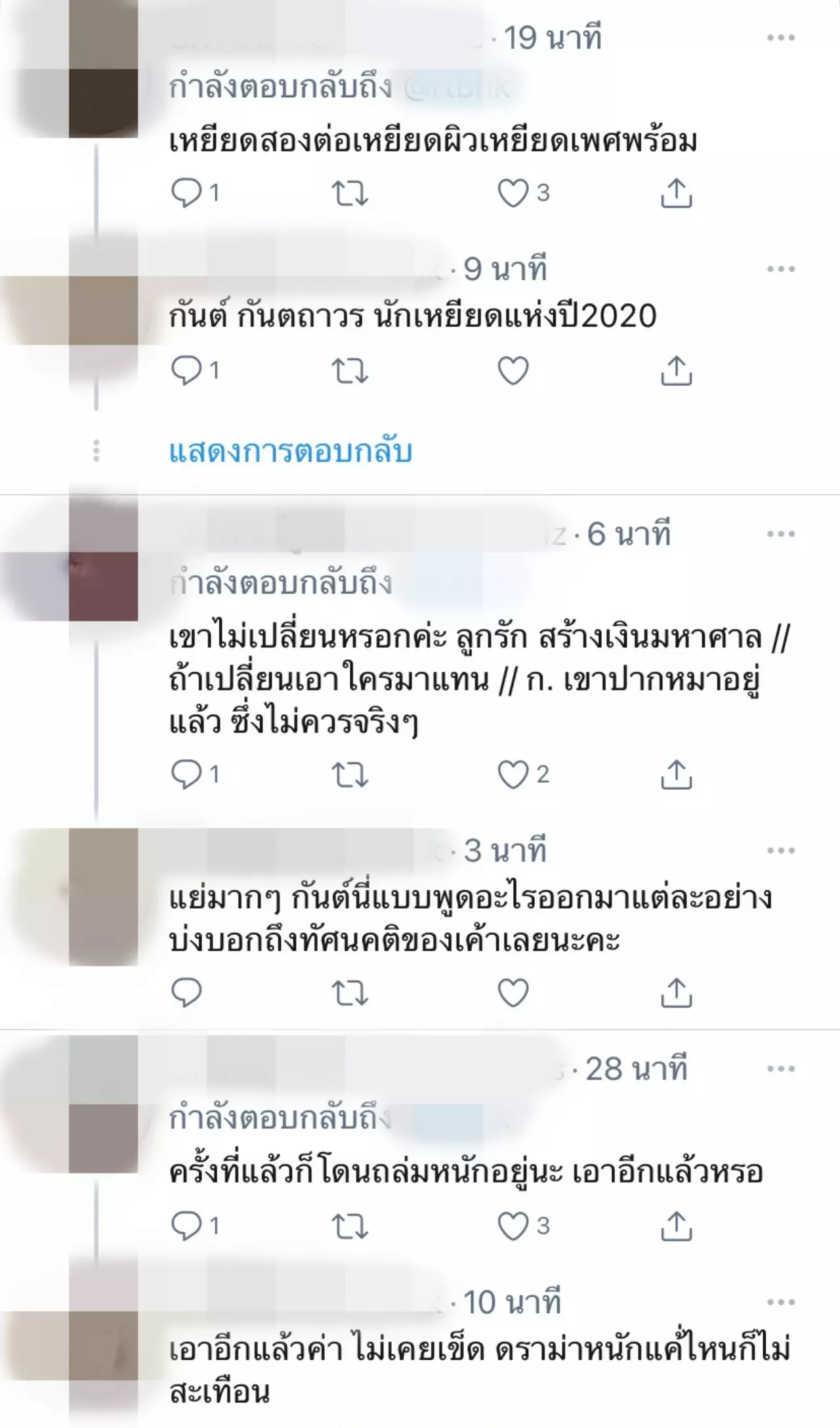Retweet the tweet posted 3 นาที ago

(349, 992)
